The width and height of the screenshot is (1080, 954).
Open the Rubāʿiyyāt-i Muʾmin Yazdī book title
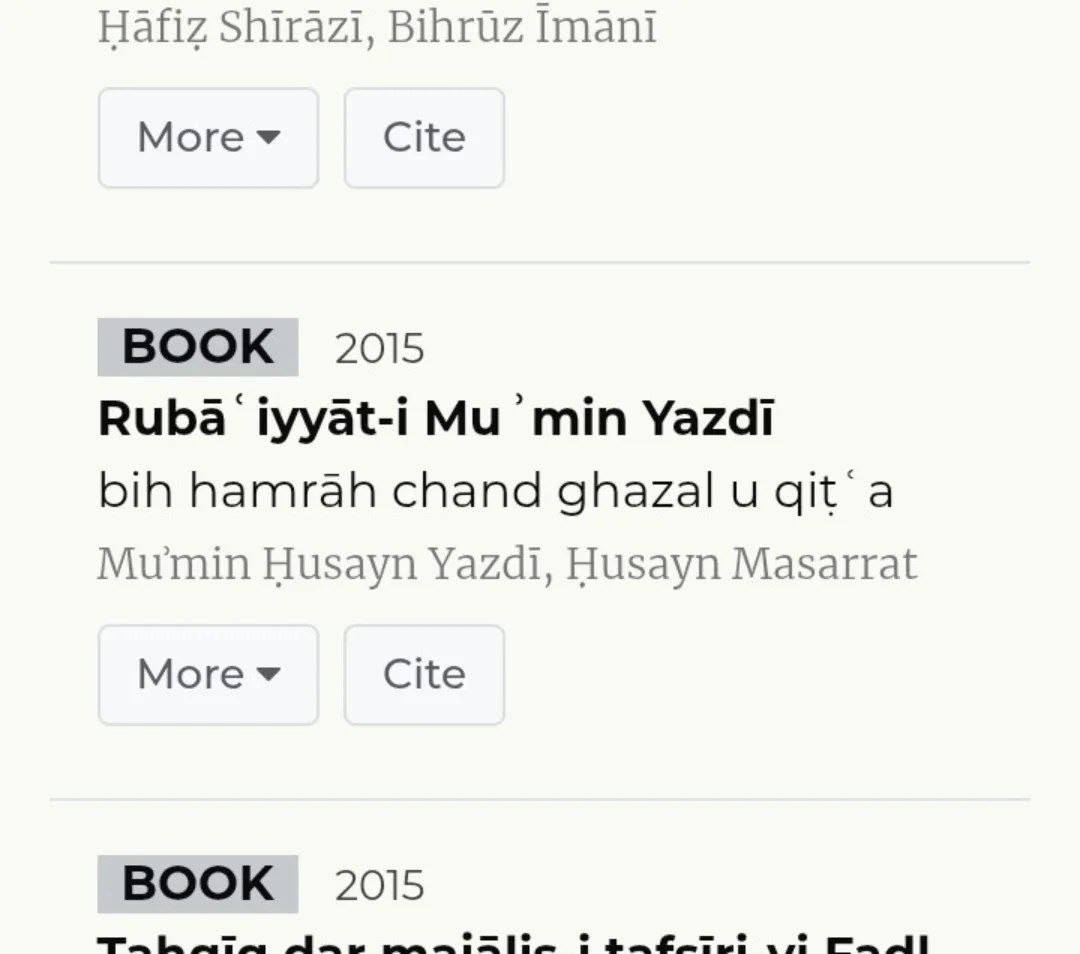point(436,420)
